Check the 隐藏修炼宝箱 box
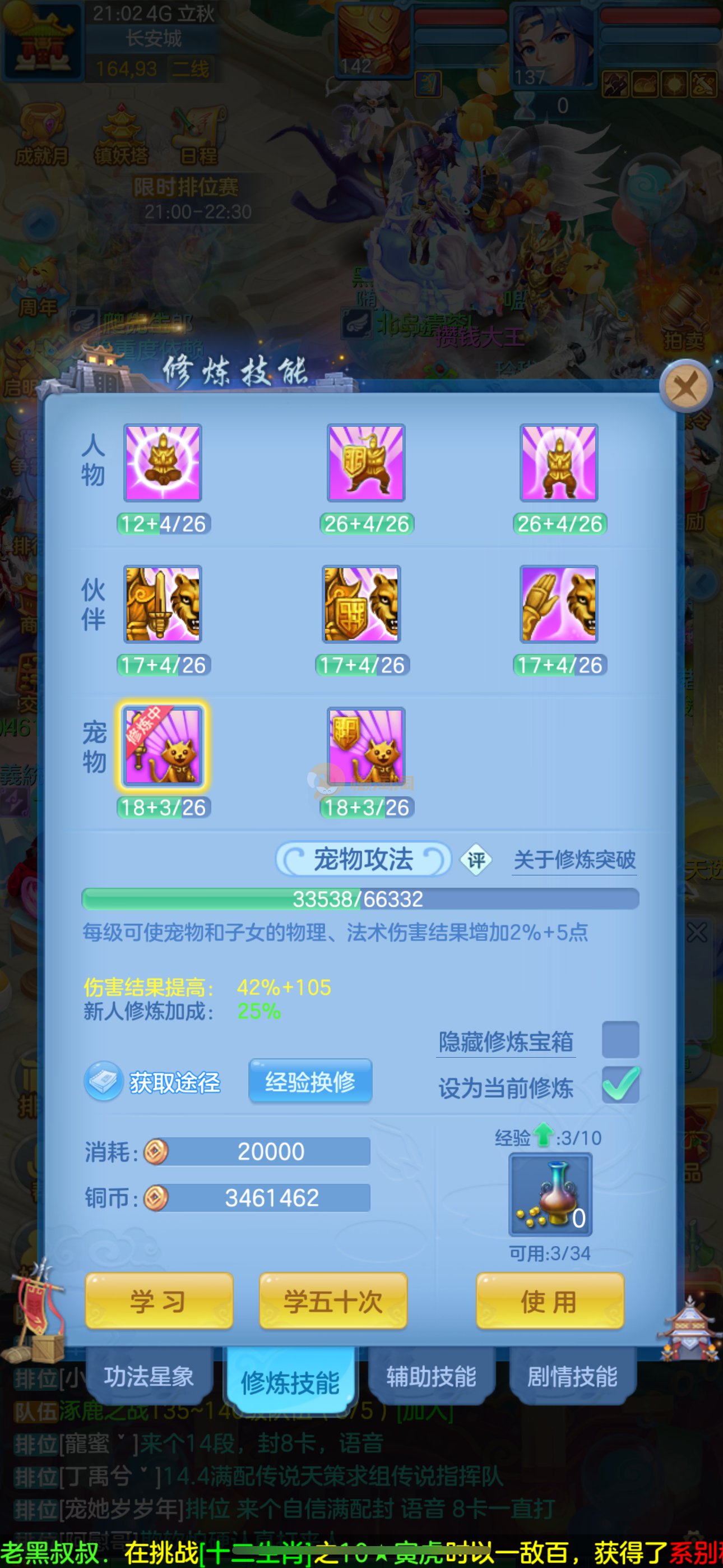Image resolution: width=723 pixels, height=1568 pixels. (x=619, y=1040)
